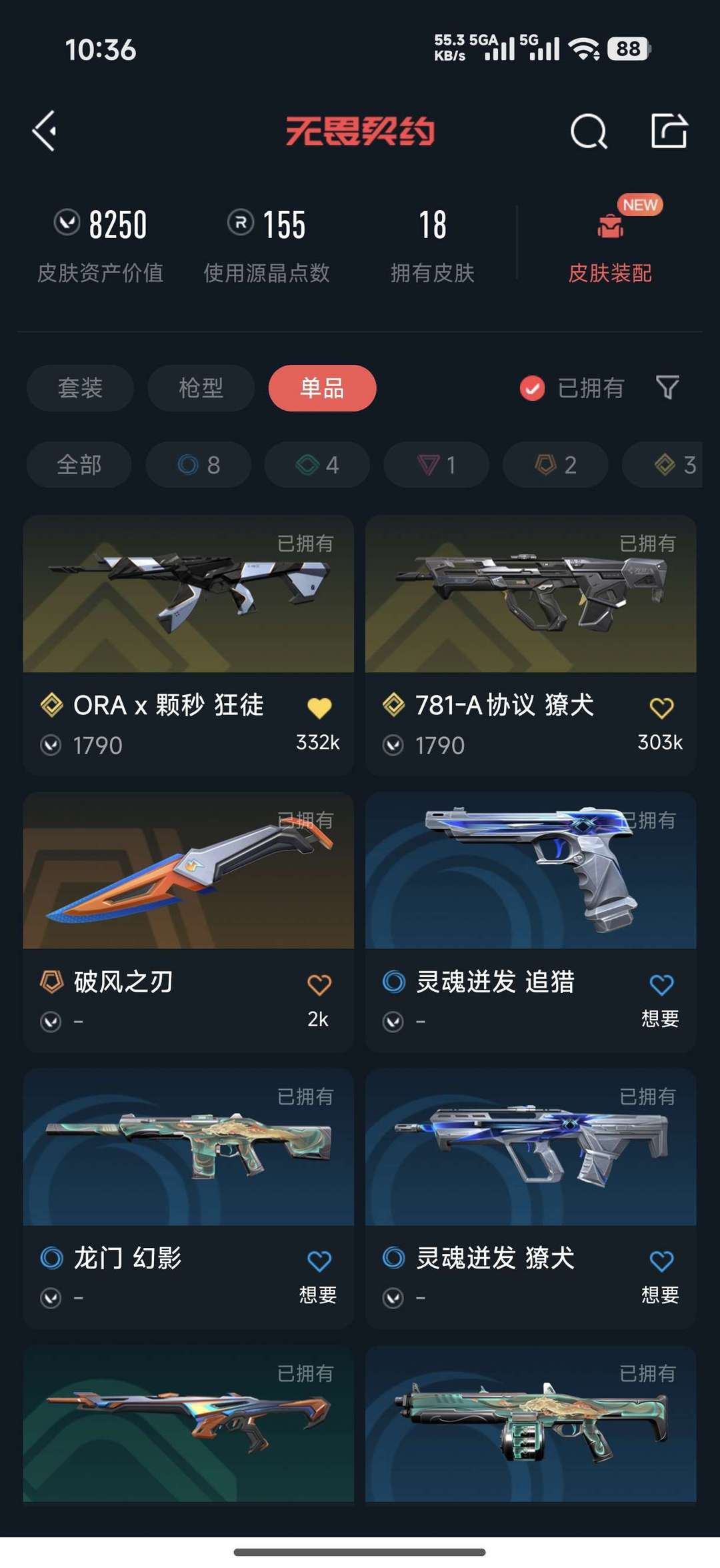Viewport: 720px width, 1568px height.
Task: Select the 单品 tab
Action: click(322, 388)
